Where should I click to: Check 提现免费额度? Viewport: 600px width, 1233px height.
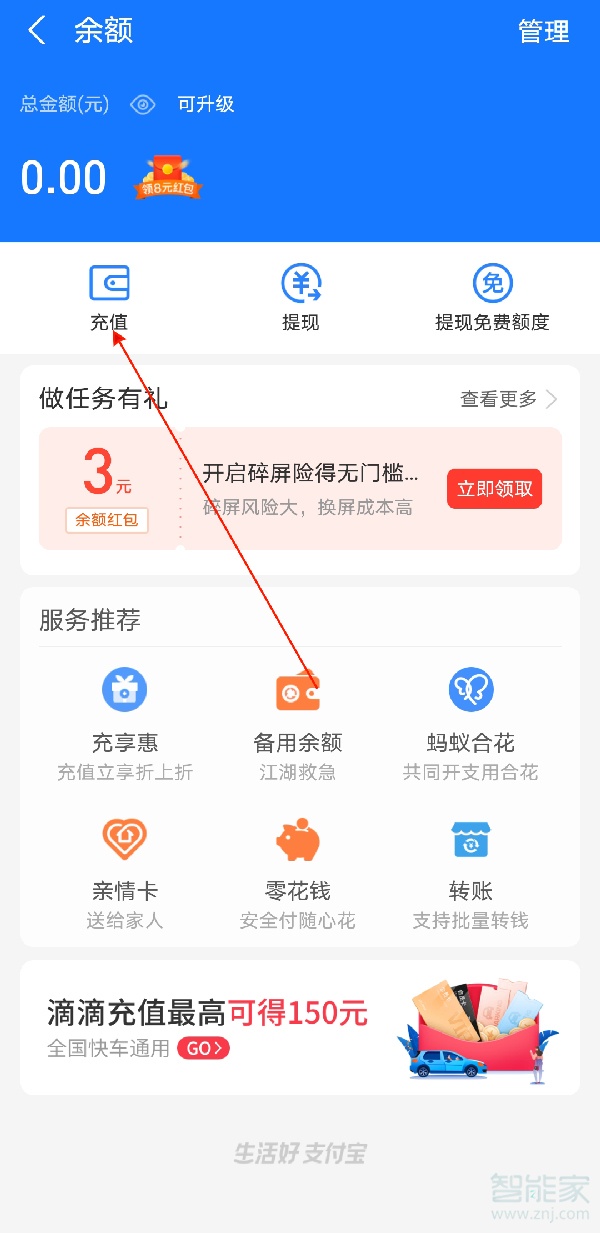pyautogui.click(x=492, y=296)
